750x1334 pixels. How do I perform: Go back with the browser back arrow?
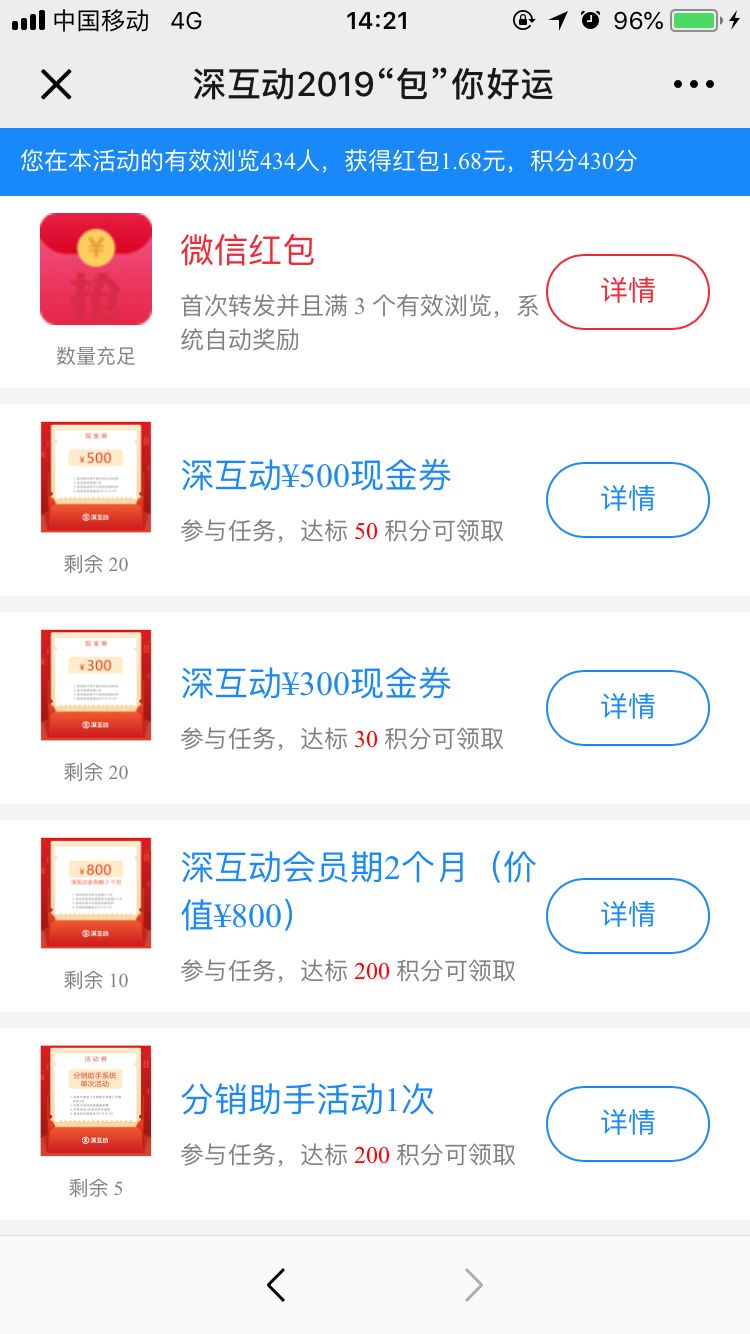point(277,1285)
